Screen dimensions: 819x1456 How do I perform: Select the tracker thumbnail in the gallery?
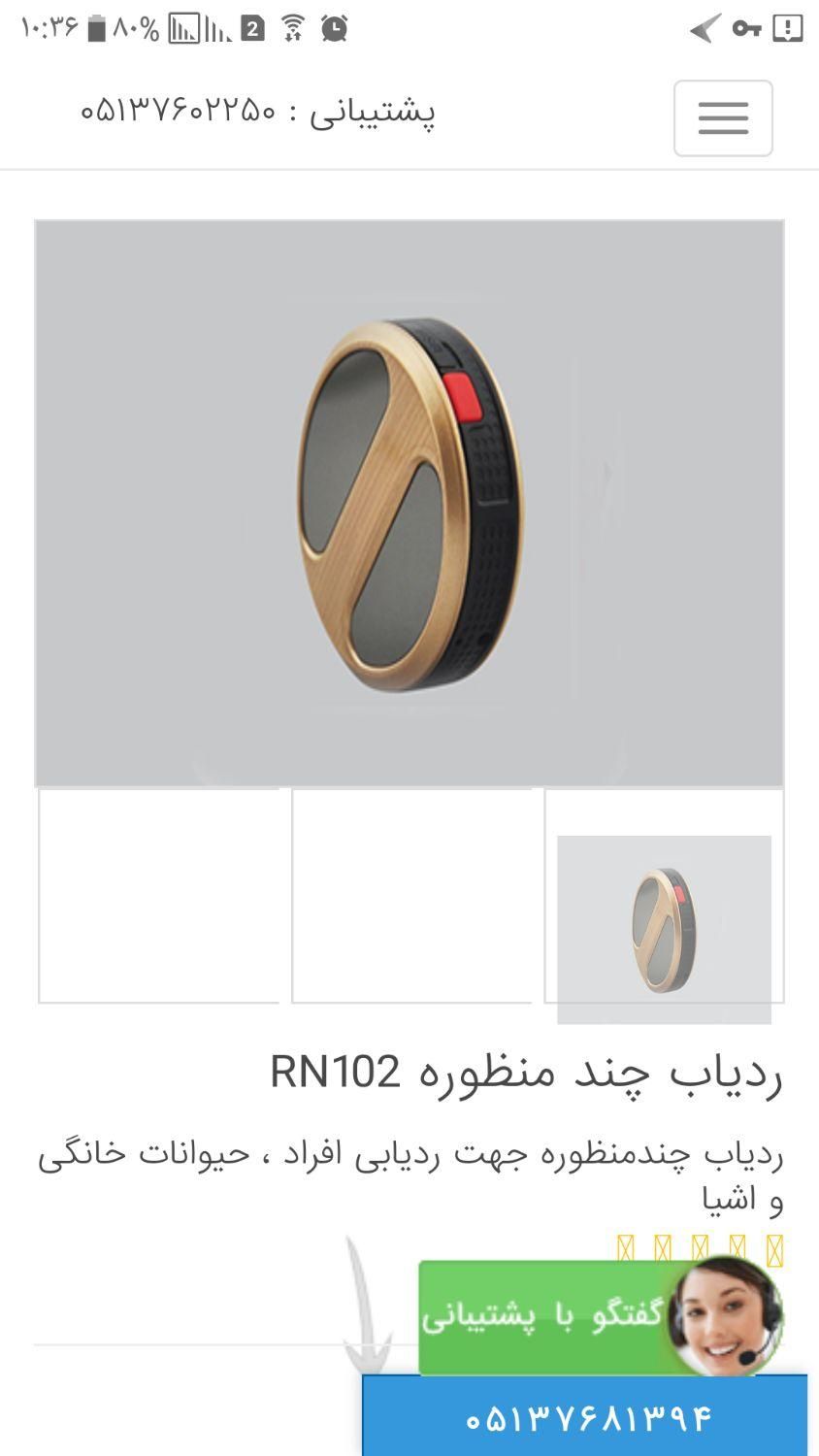click(x=664, y=927)
